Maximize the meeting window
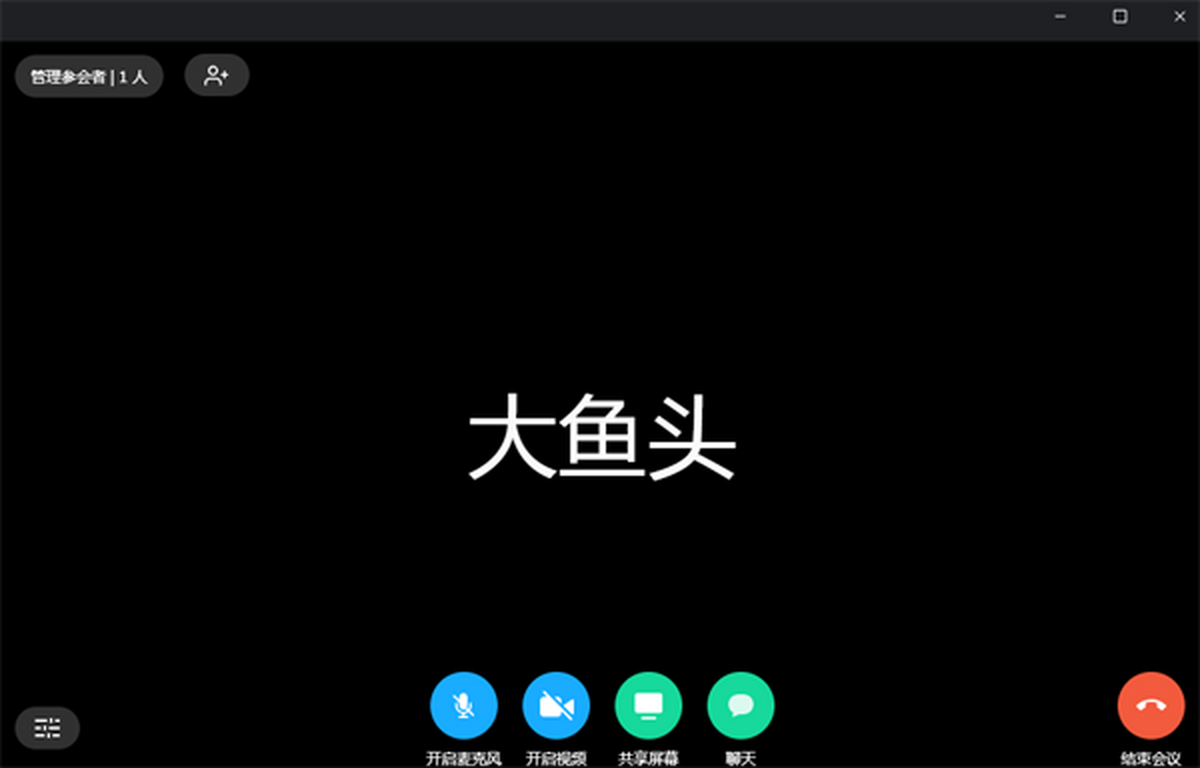Image resolution: width=1200 pixels, height=768 pixels. [1120, 17]
